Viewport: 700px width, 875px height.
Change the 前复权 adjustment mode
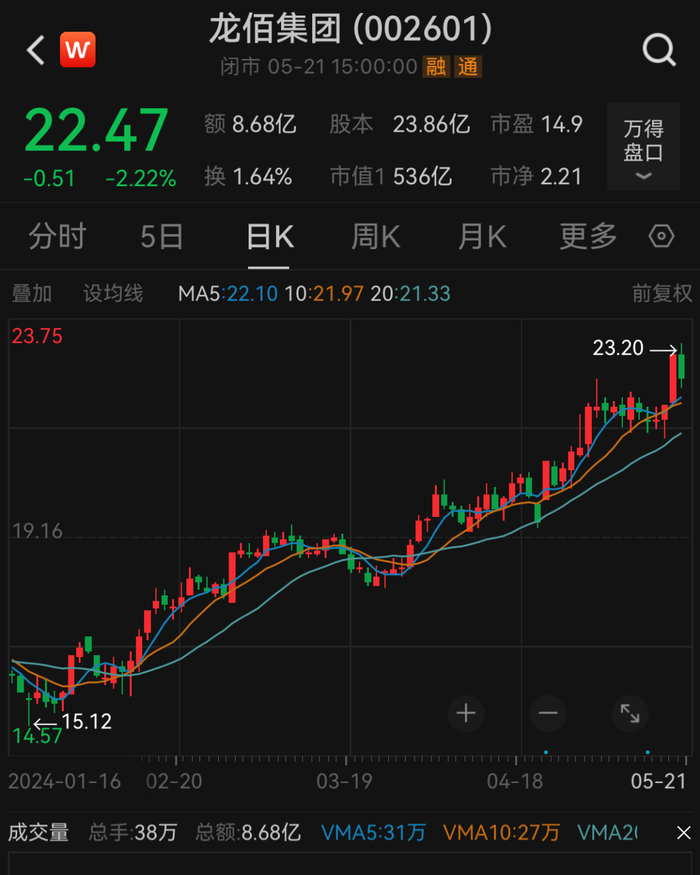coord(662,293)
